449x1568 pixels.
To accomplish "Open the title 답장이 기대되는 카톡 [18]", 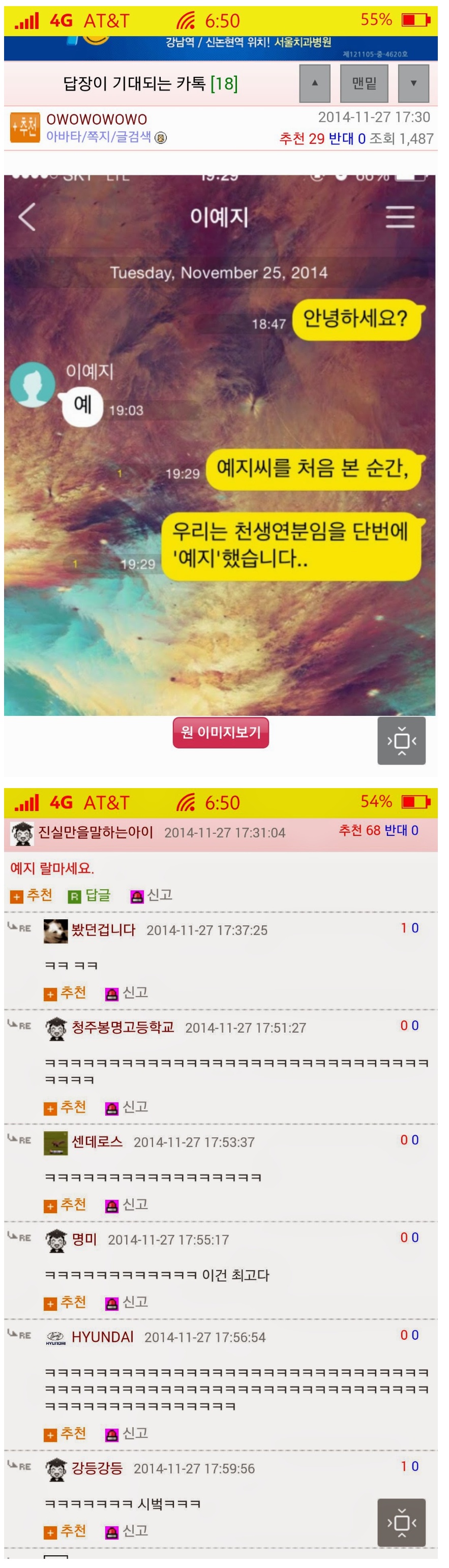I will tap(151, 83).
